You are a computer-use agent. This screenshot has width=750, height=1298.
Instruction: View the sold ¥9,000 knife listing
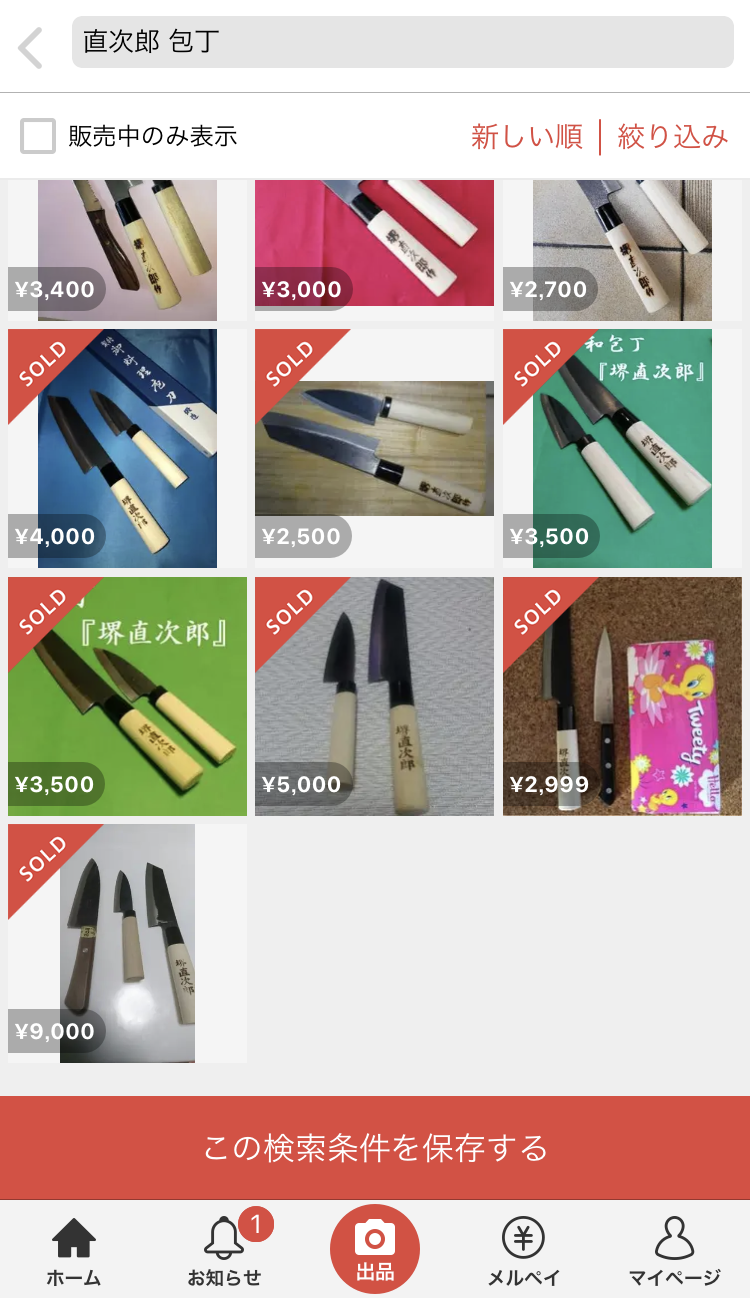click(x=127, y=943)
